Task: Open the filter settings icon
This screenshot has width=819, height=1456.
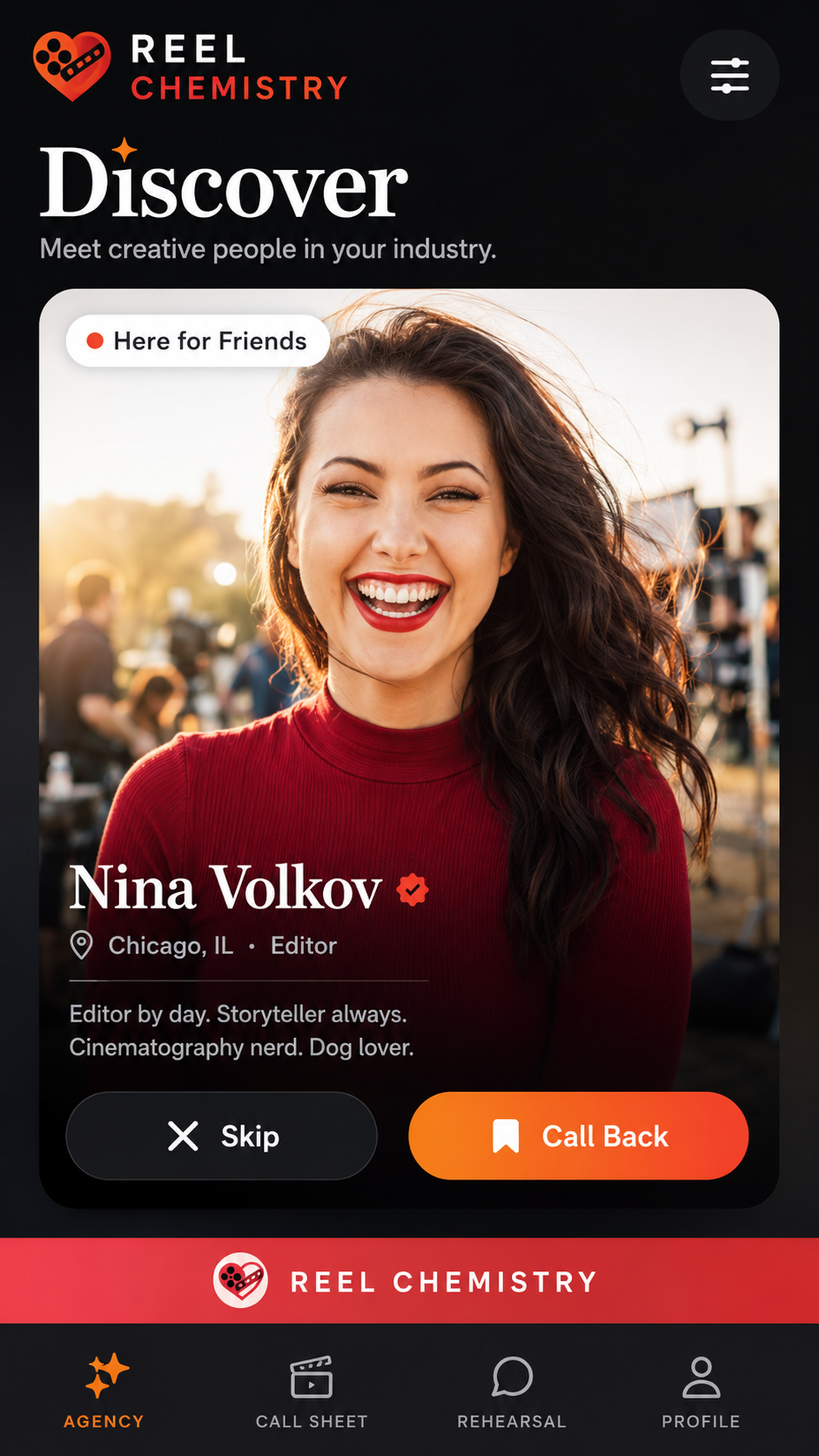Action: [730, 75]
